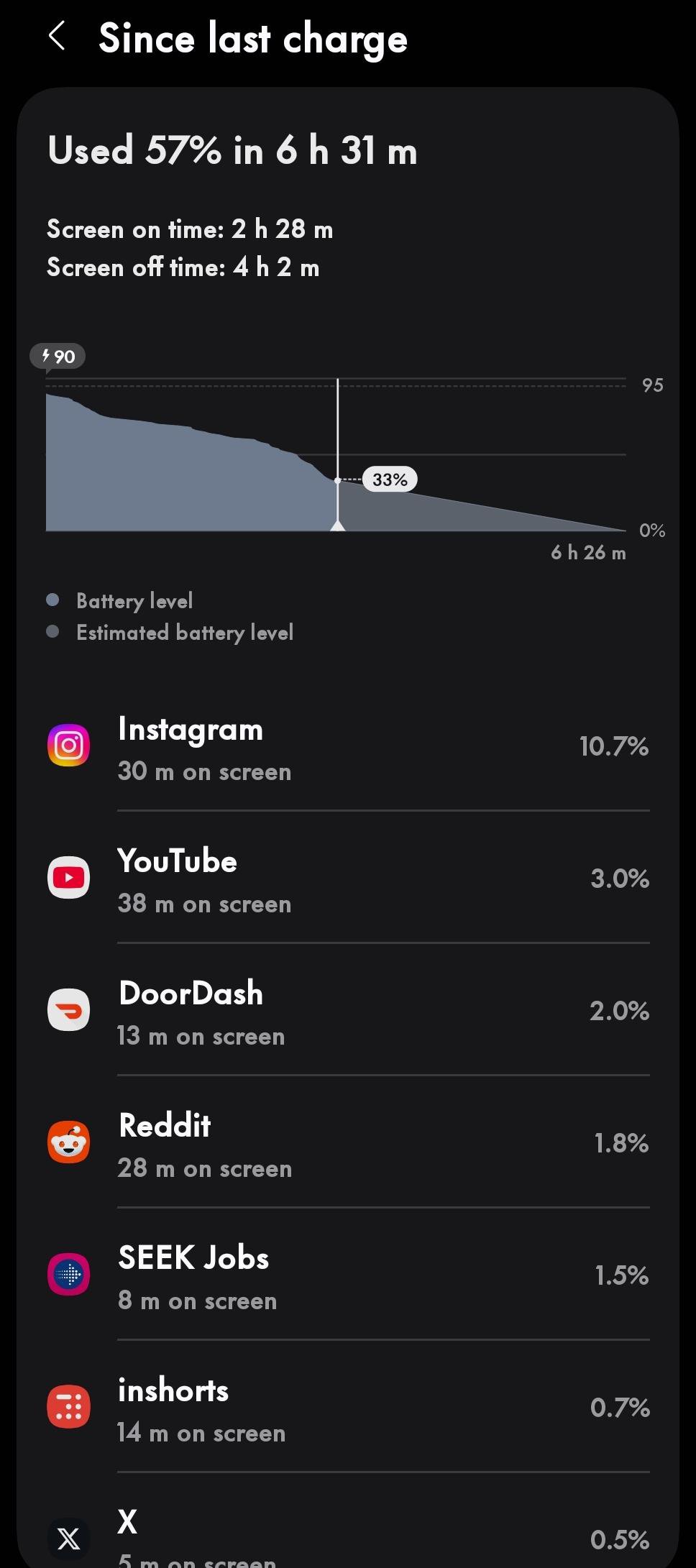Image resolution: width=696 pixels, height=1568 pixels.
Task: Tap the 33% marker on battery graph
Action: (x=390, y=480)
